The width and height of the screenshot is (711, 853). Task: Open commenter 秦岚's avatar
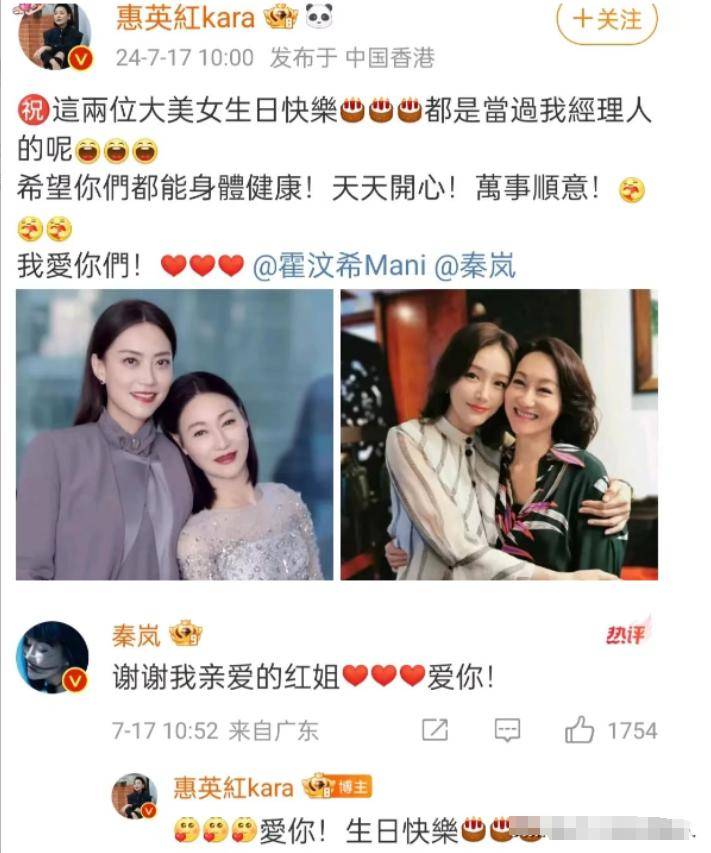[x=53, y=657]
